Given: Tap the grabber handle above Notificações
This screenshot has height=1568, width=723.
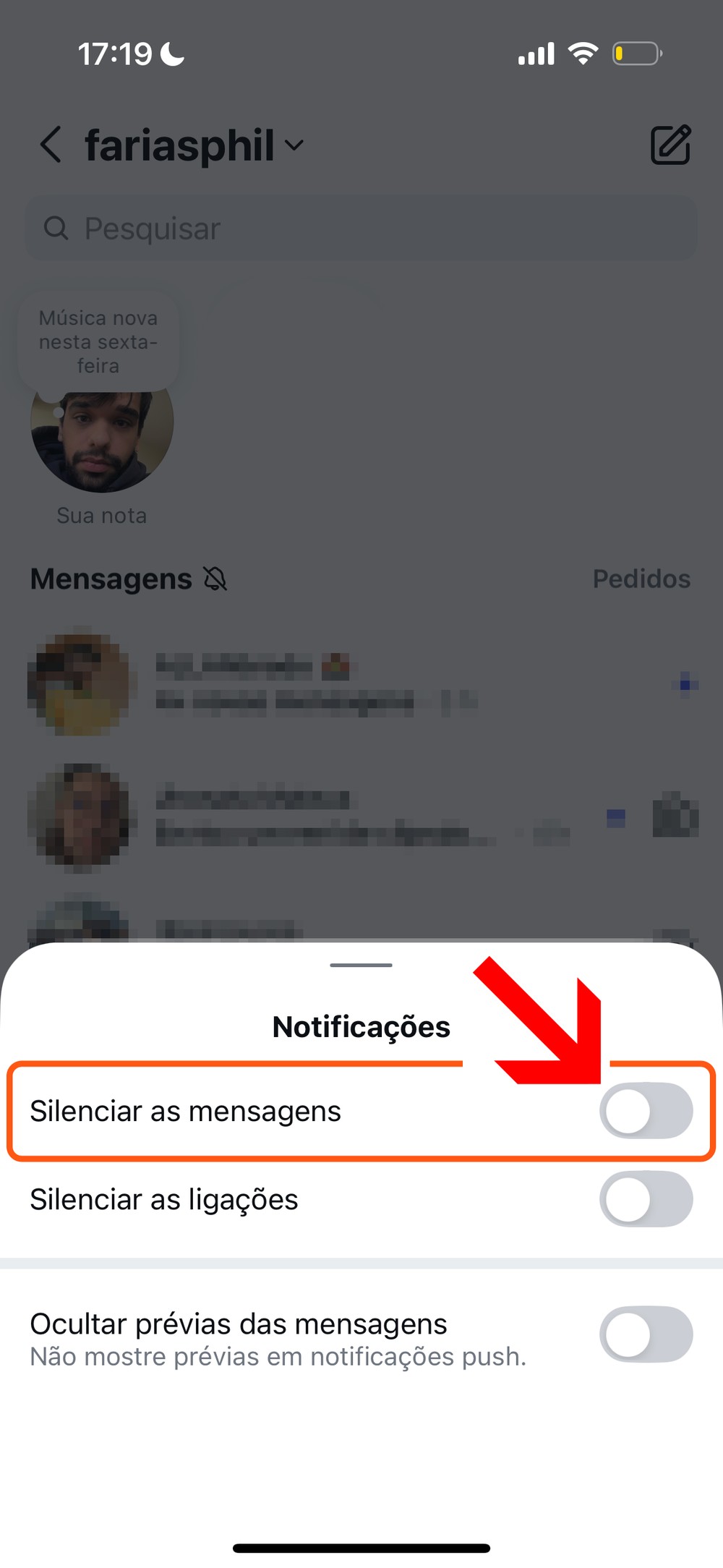Looking at the screenshot, I should (x=361, y=965).
